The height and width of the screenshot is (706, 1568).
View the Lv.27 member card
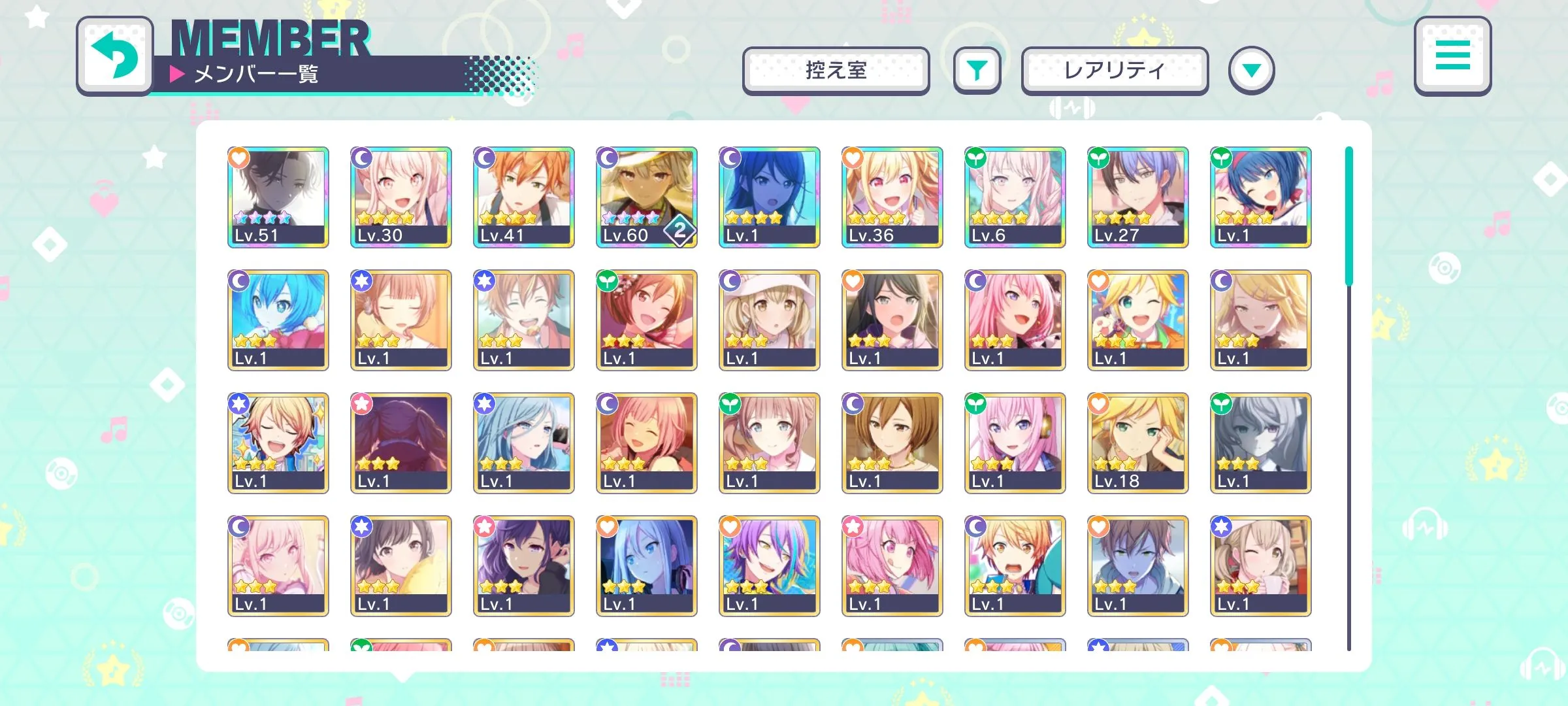tap(1138, 197)
